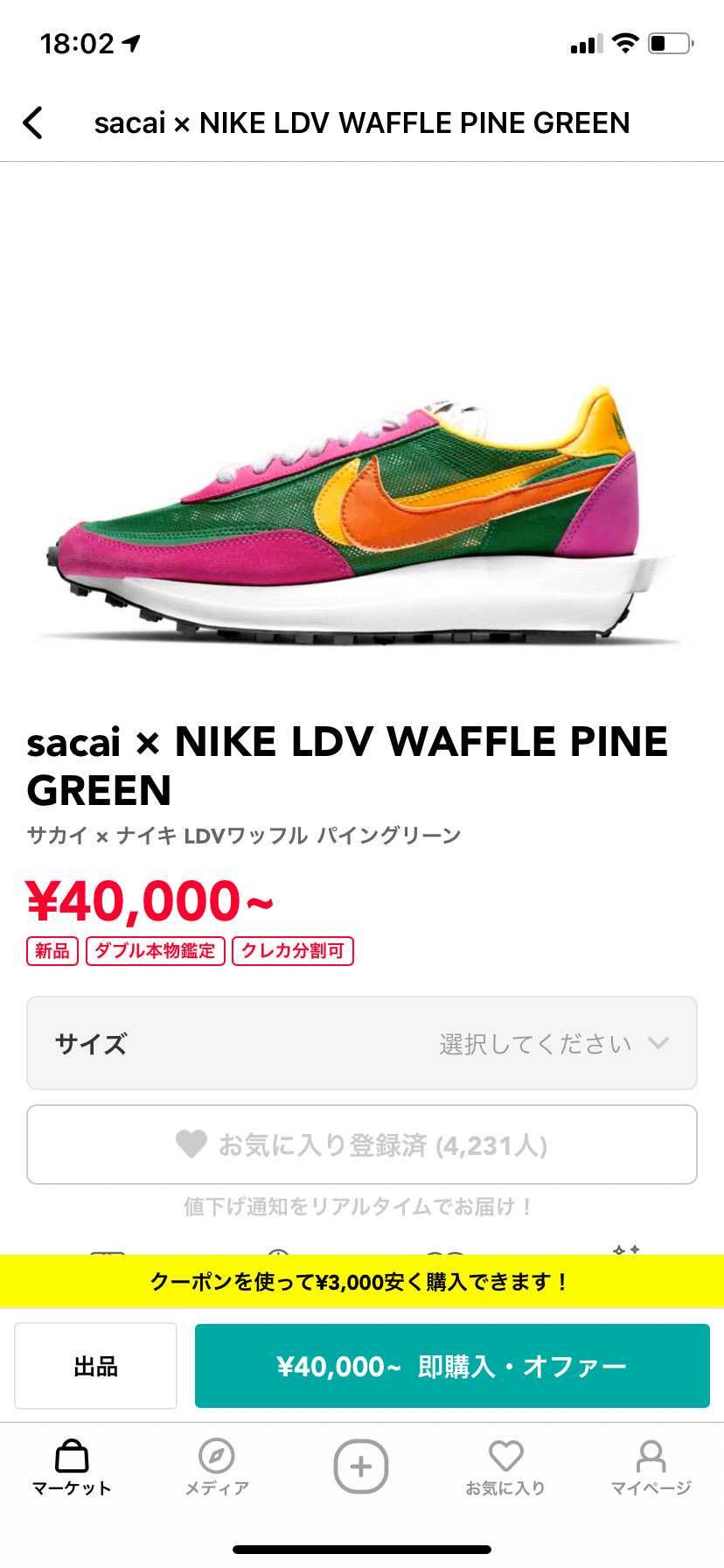The image size is (724, 1568).
Task: Open the サイズ selection dropdown
Action: [361, 1043]
